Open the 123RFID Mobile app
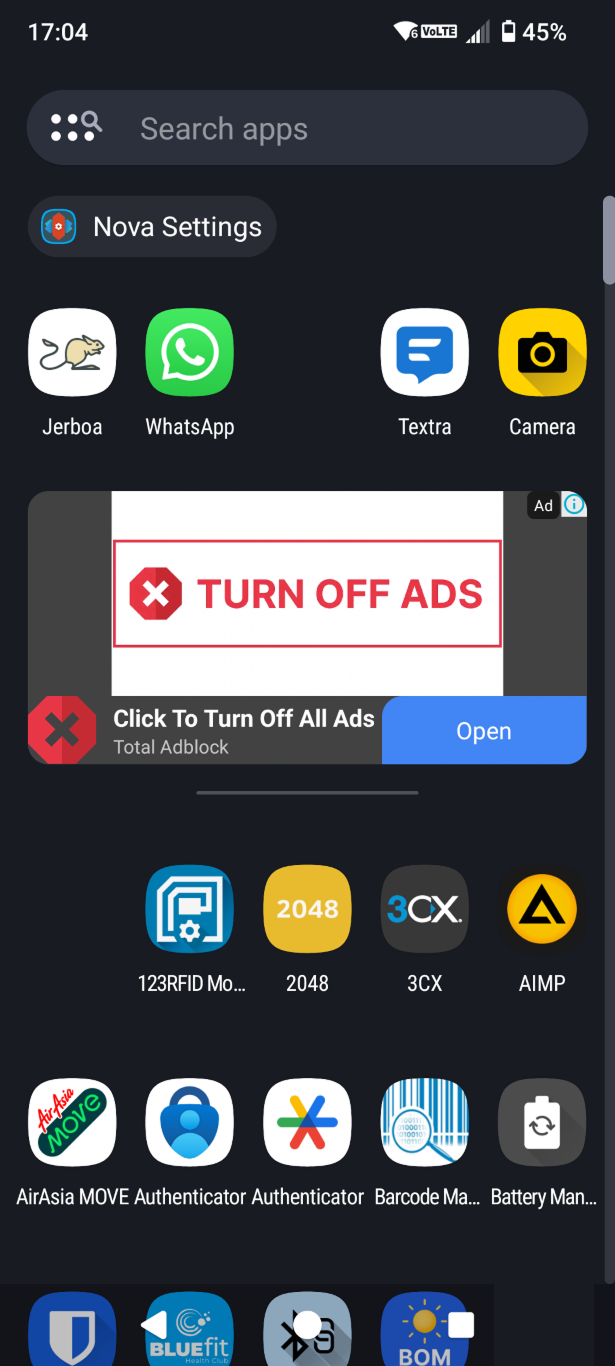 tap(189, 909)
